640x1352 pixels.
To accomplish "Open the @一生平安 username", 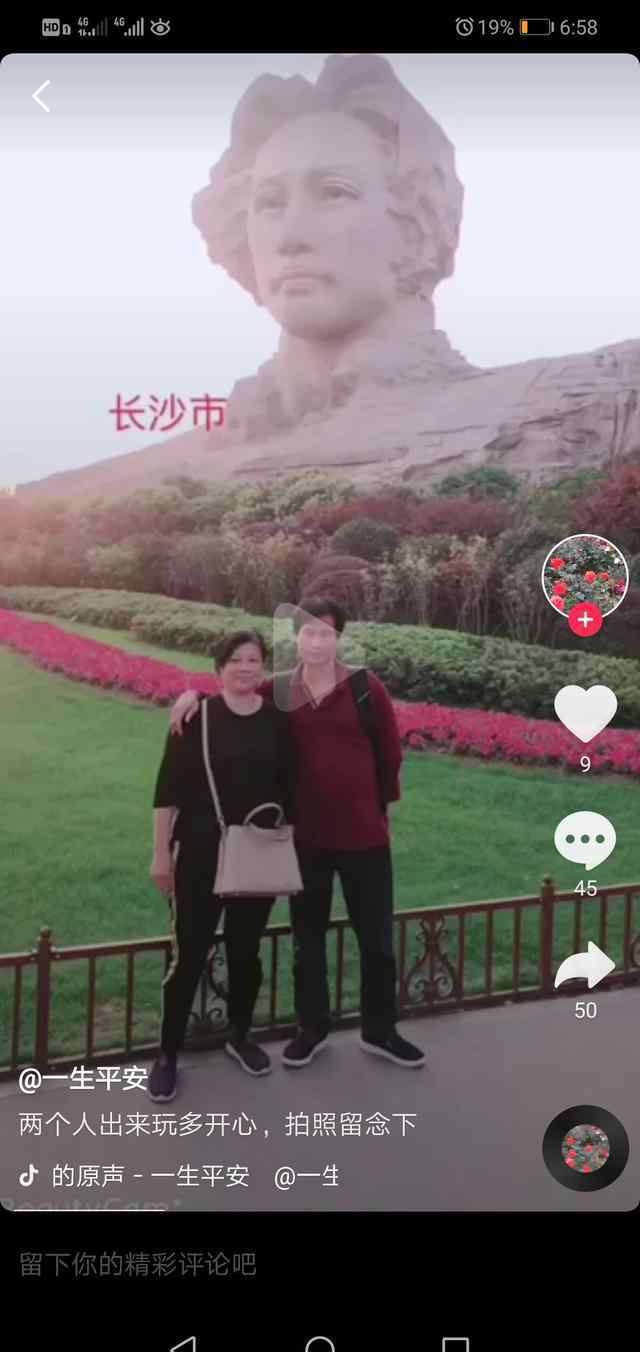I will click(x=83, y=1079).
